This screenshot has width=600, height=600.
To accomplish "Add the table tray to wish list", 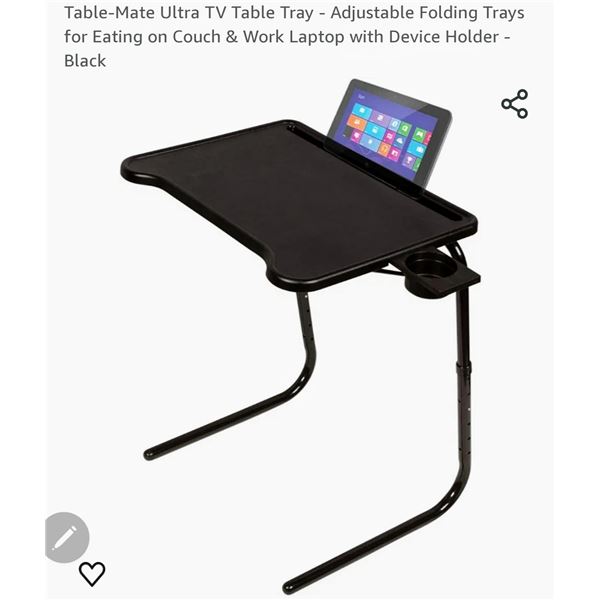I will (92, 573).
